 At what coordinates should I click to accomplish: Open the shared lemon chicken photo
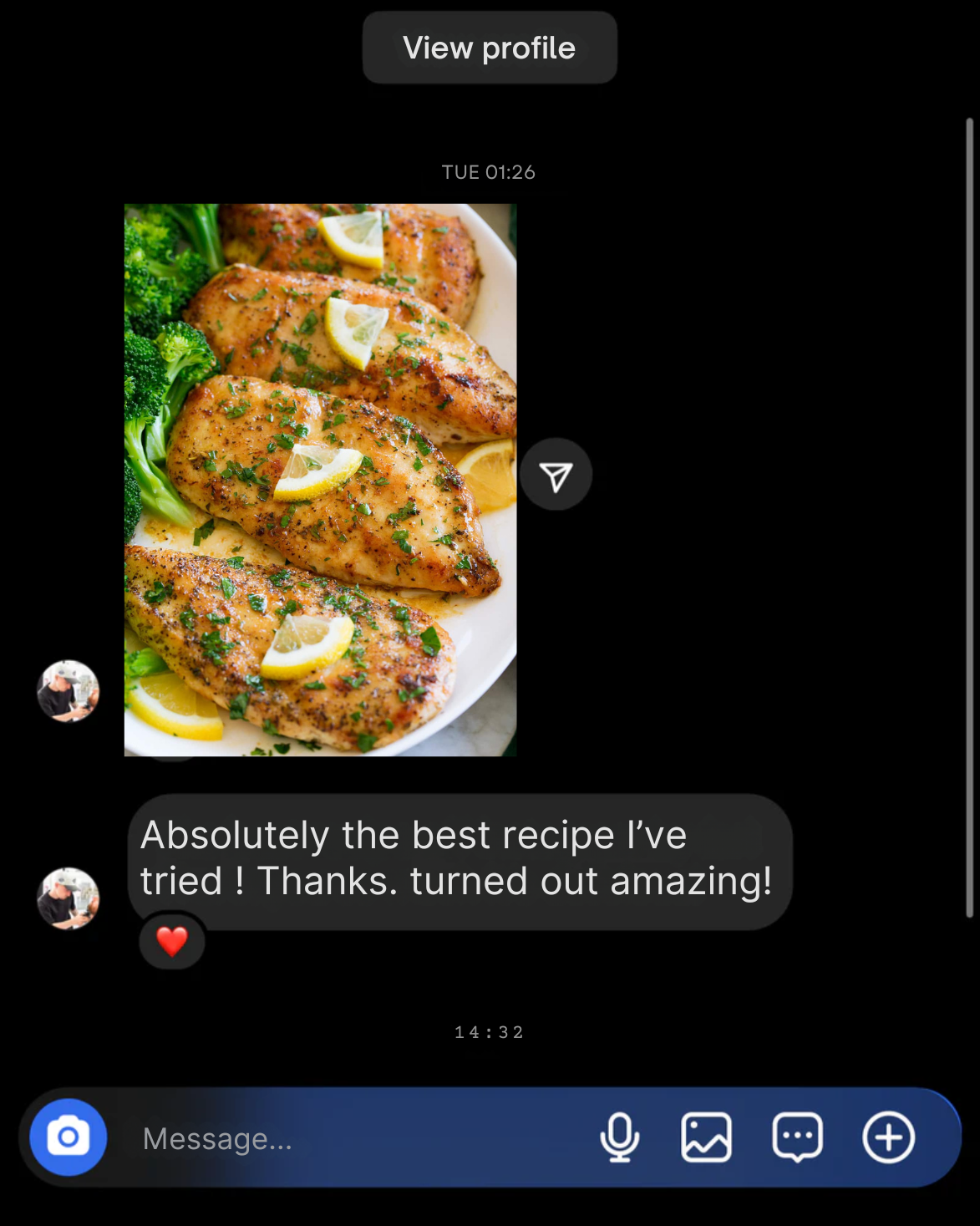pos(320,480)
